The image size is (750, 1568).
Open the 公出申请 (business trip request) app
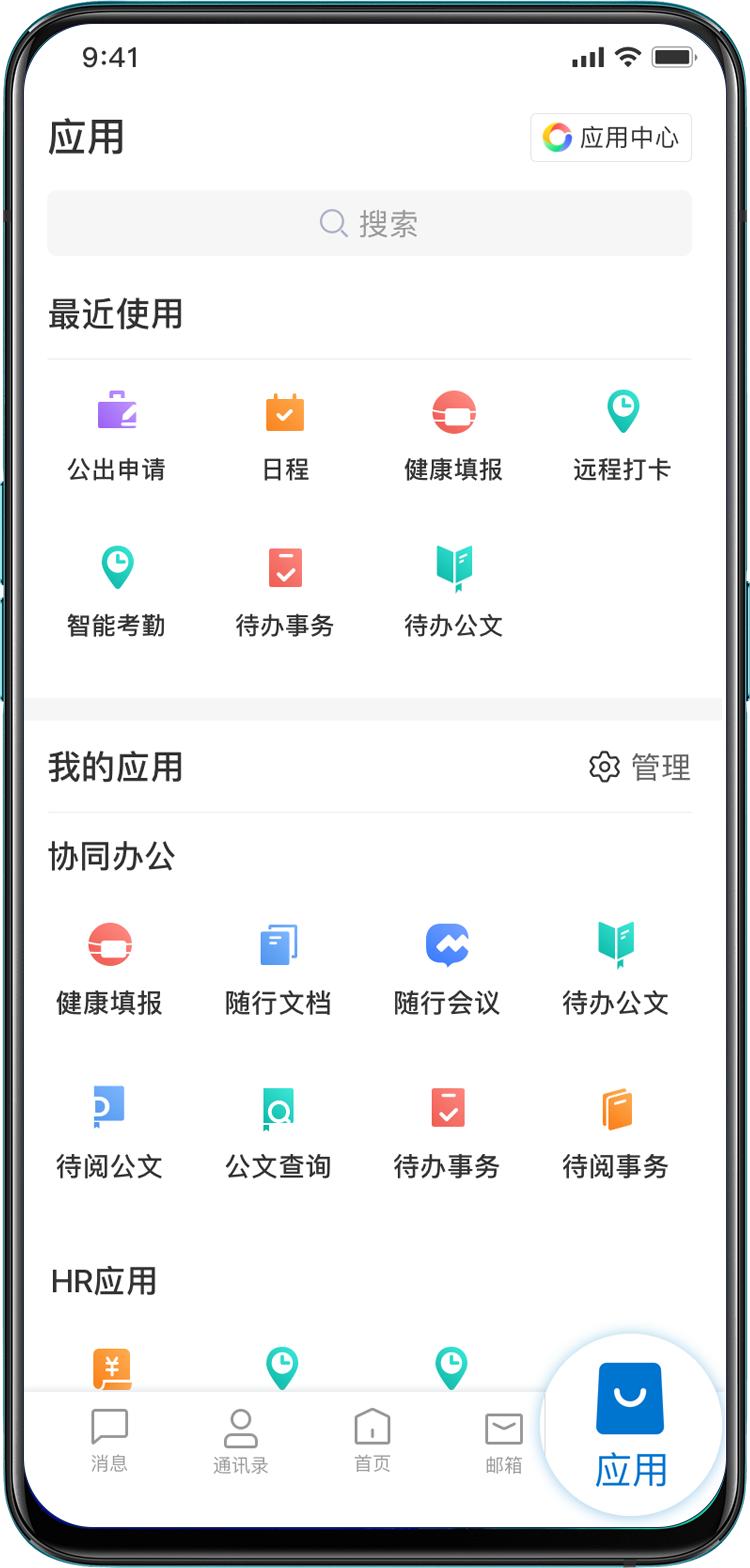(x=117, y=425)
